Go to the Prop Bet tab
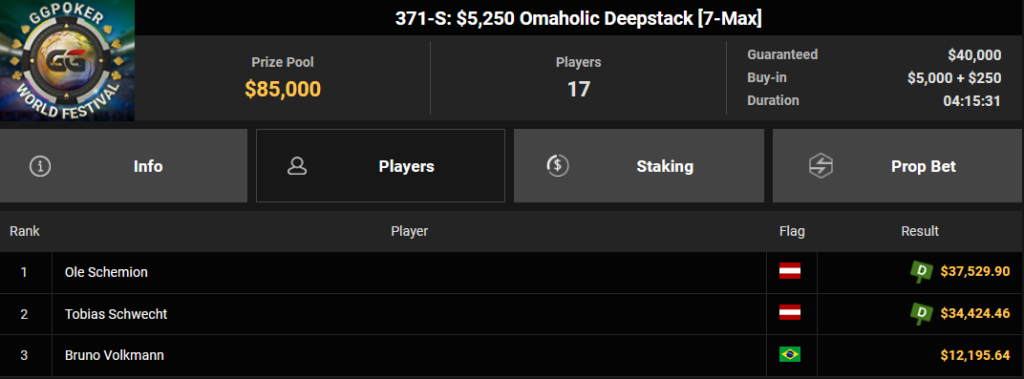1024x379 pixels. pyautogui.click(x=898, y=166)
